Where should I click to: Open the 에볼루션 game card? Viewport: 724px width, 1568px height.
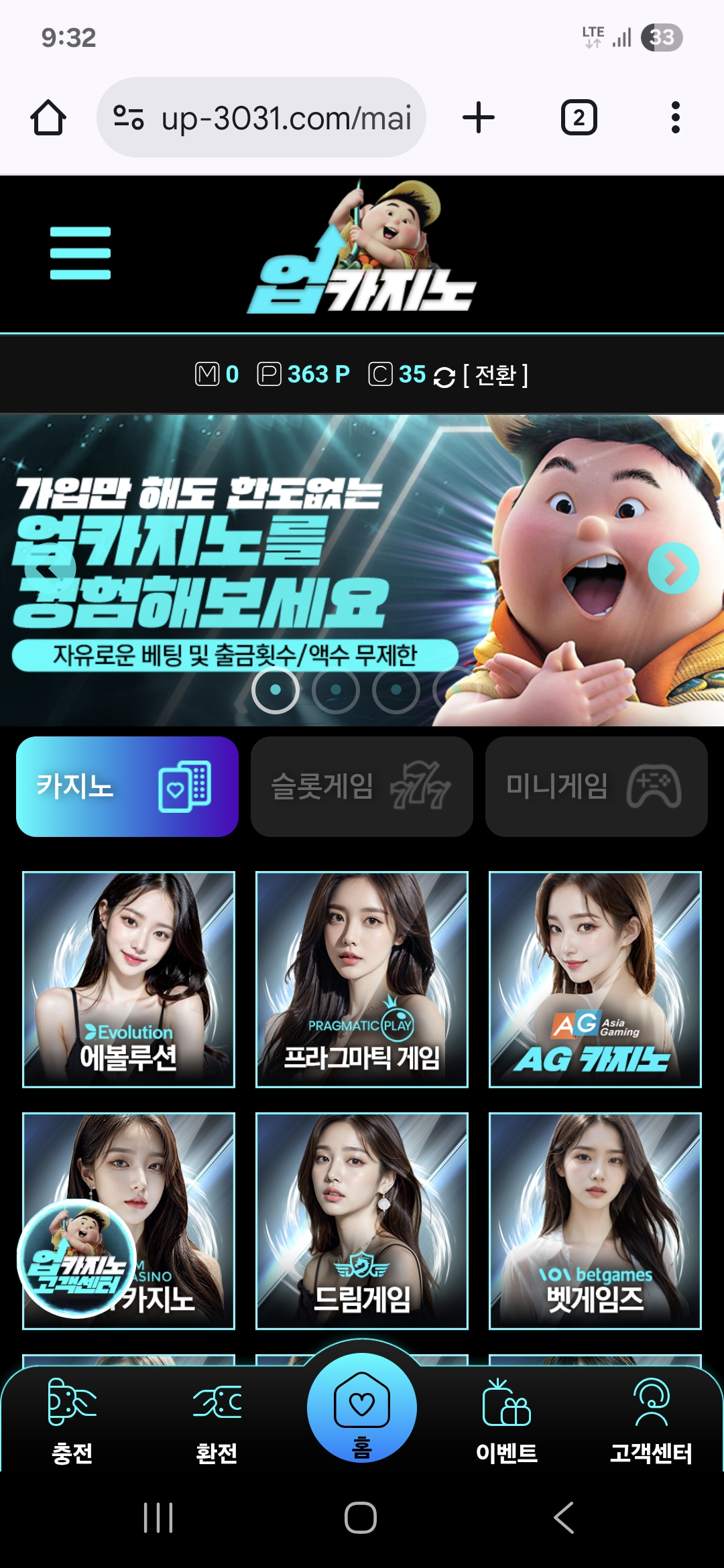[x=129, y=979]
